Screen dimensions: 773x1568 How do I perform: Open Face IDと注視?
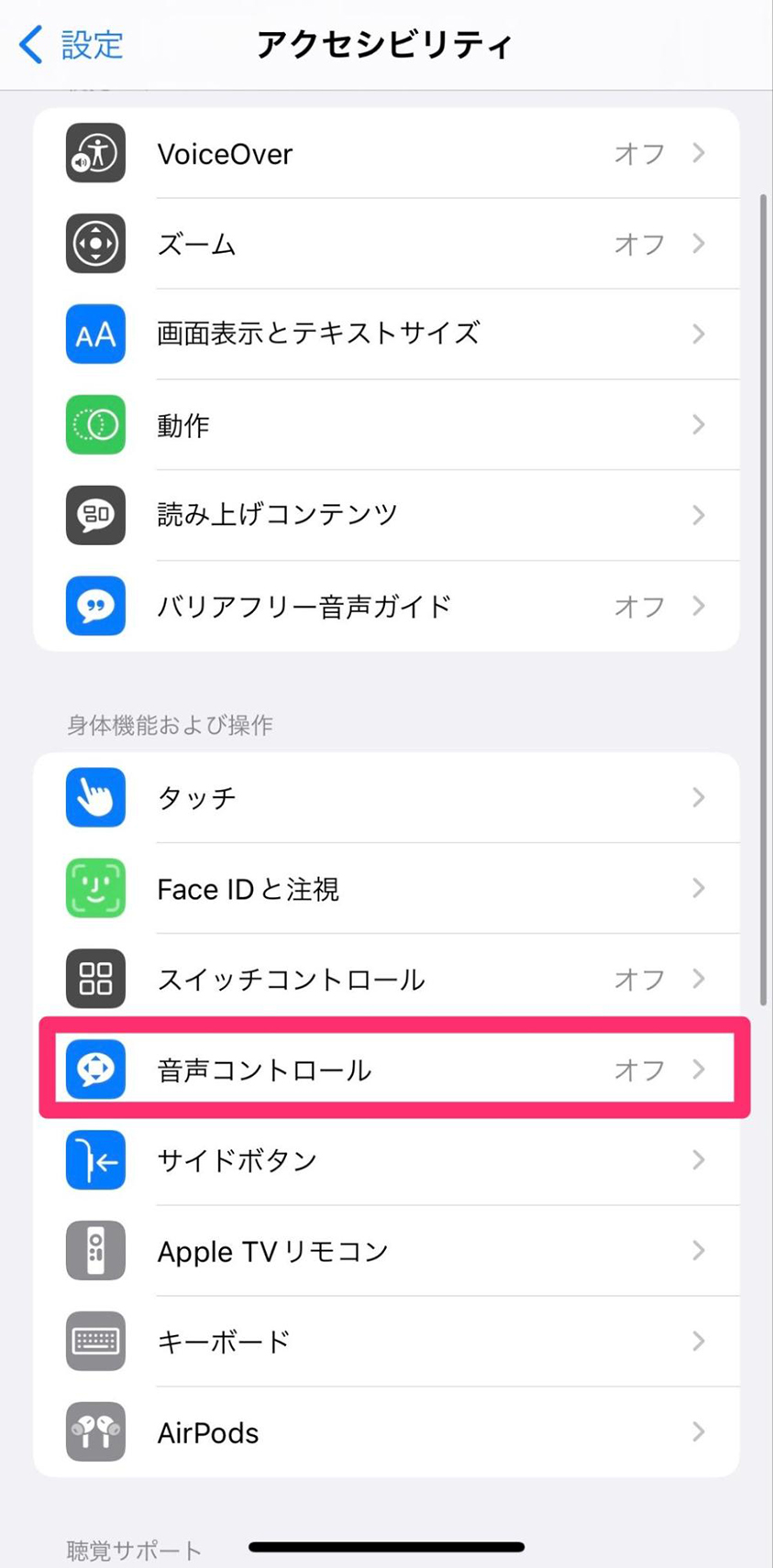pyautogui.click(x=385, y=888)
